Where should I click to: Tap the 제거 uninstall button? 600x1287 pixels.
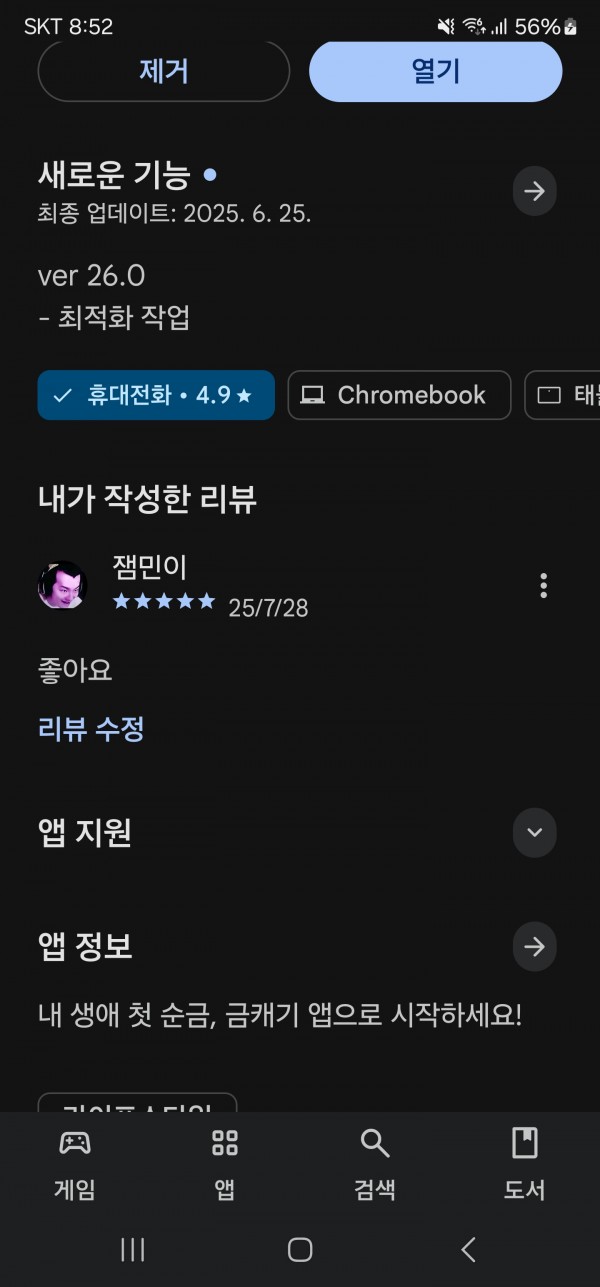[x=164, y=72]
